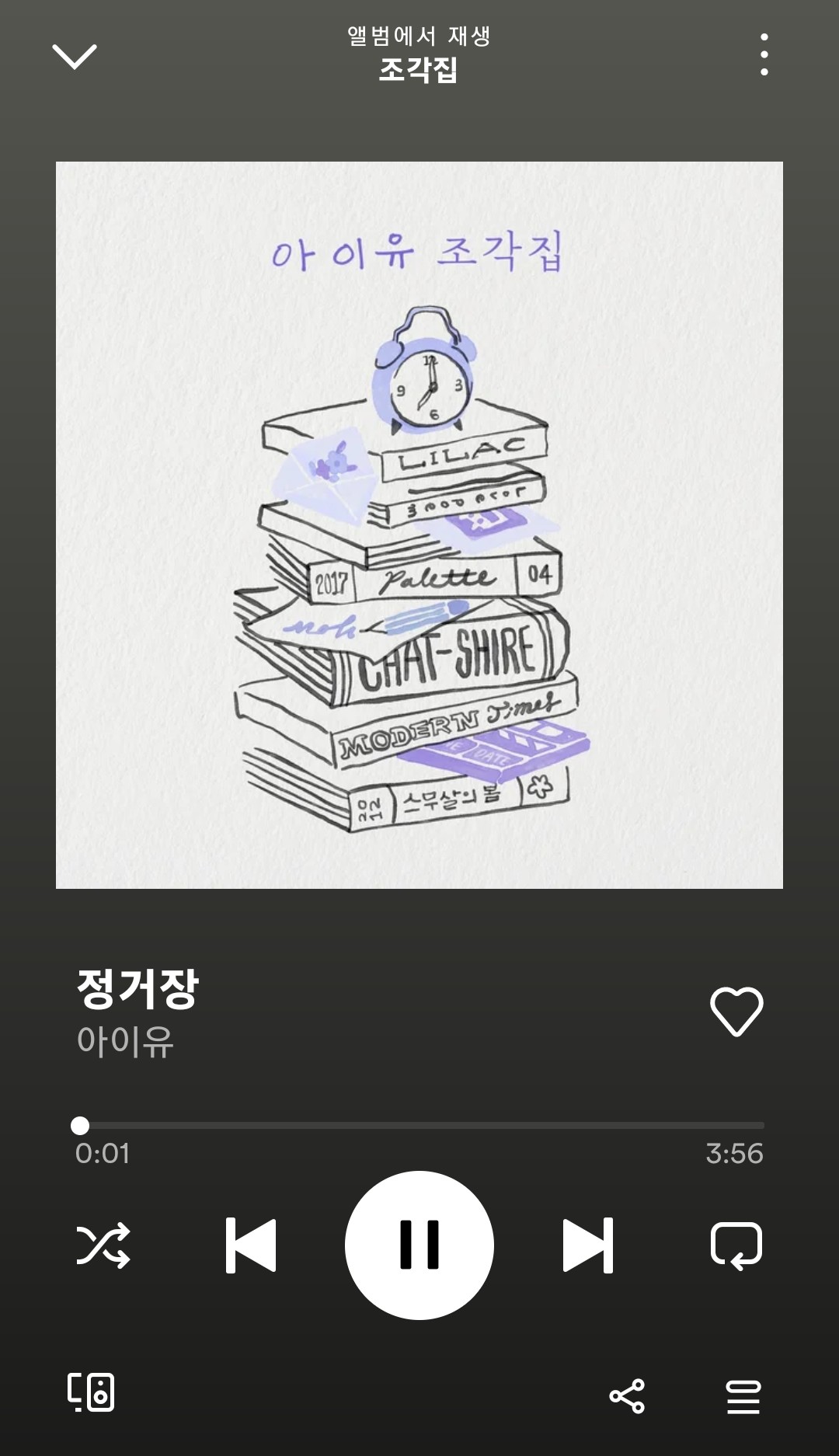This screenshot has height=1456, width=839.
Task: Skip to the next track
Action: 588,1245
